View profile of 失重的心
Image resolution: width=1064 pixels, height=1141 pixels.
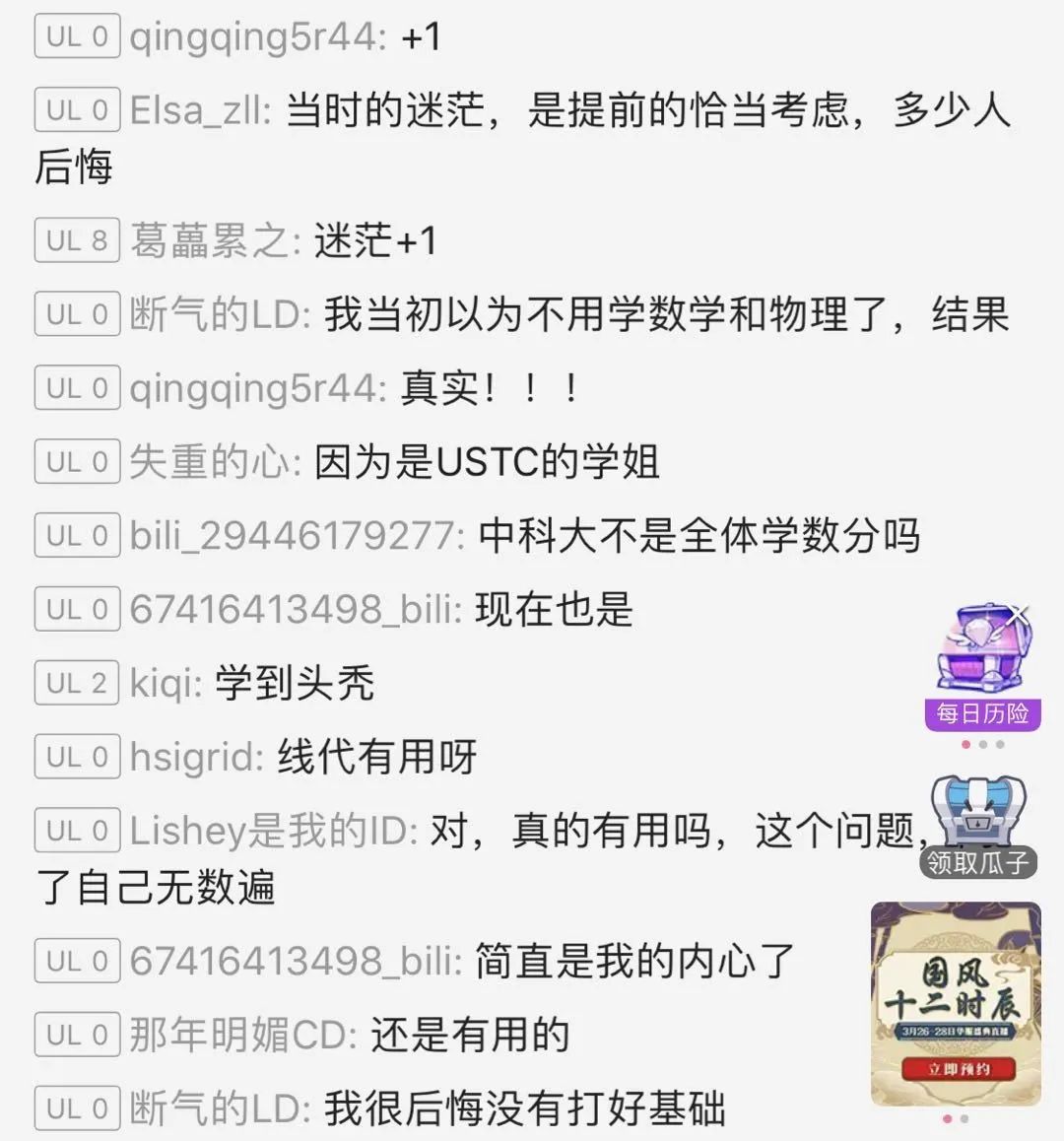click(212, 462)
